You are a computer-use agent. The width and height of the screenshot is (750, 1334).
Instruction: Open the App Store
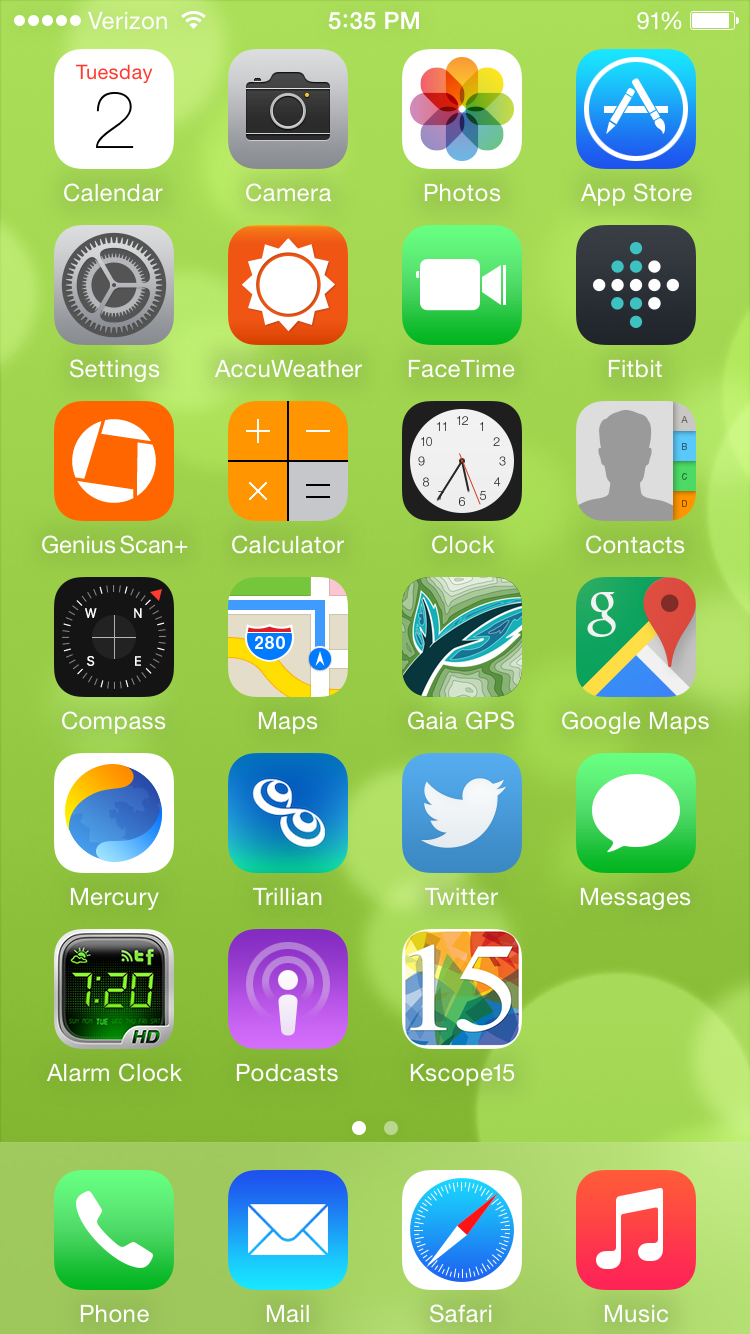[636, 110]
